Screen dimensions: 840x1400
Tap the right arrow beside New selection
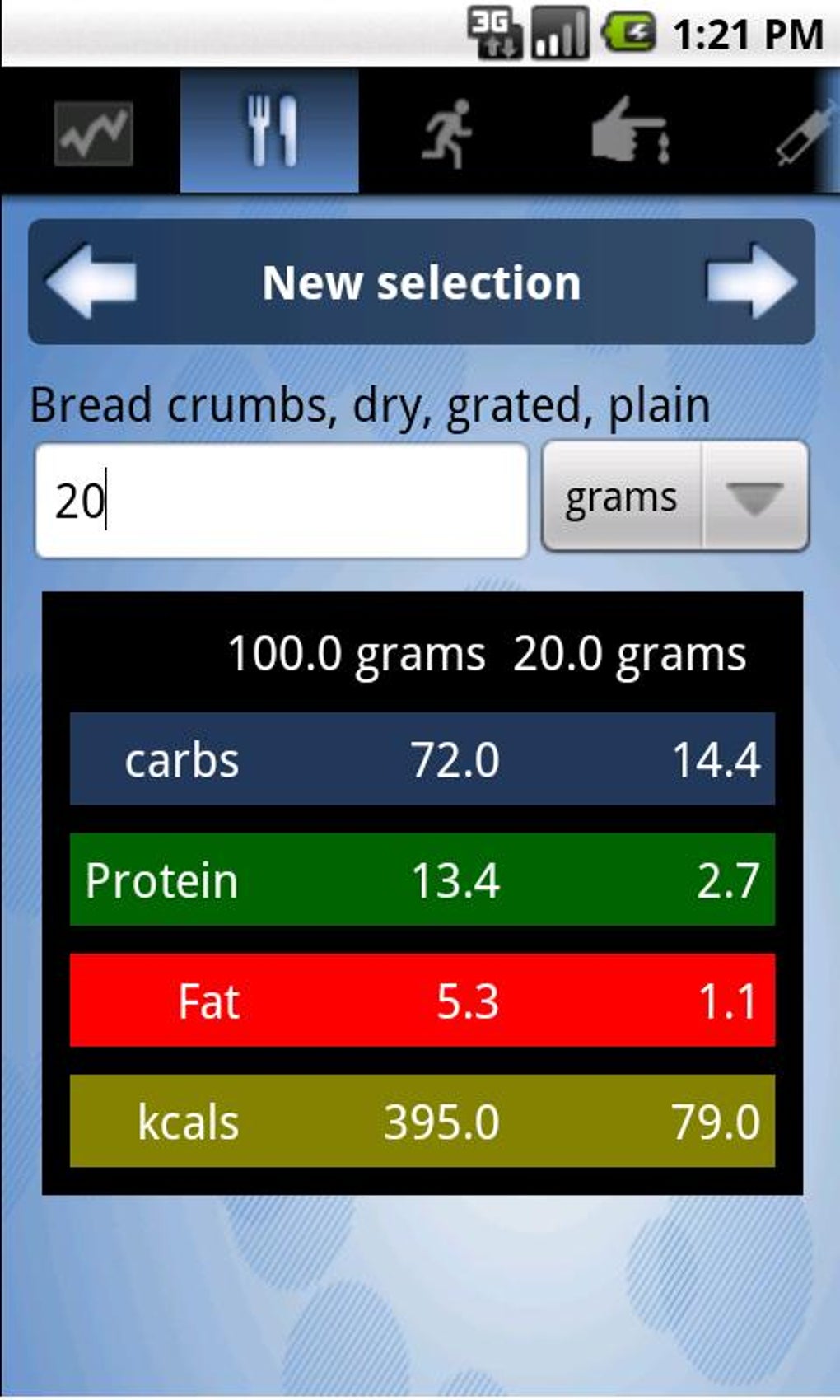pyautogui.click(x=751, y=282)
